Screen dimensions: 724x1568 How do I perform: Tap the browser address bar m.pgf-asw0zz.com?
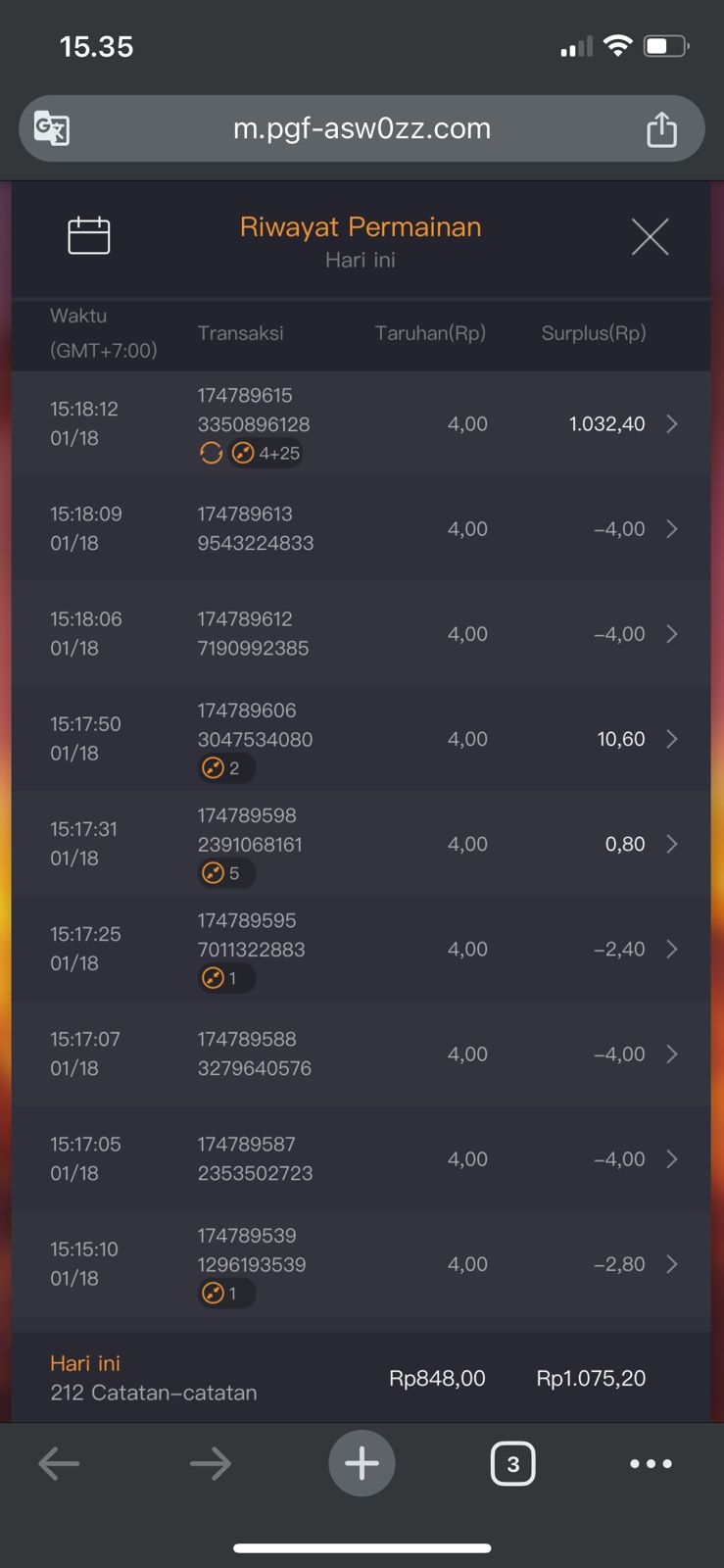[362, 128]
